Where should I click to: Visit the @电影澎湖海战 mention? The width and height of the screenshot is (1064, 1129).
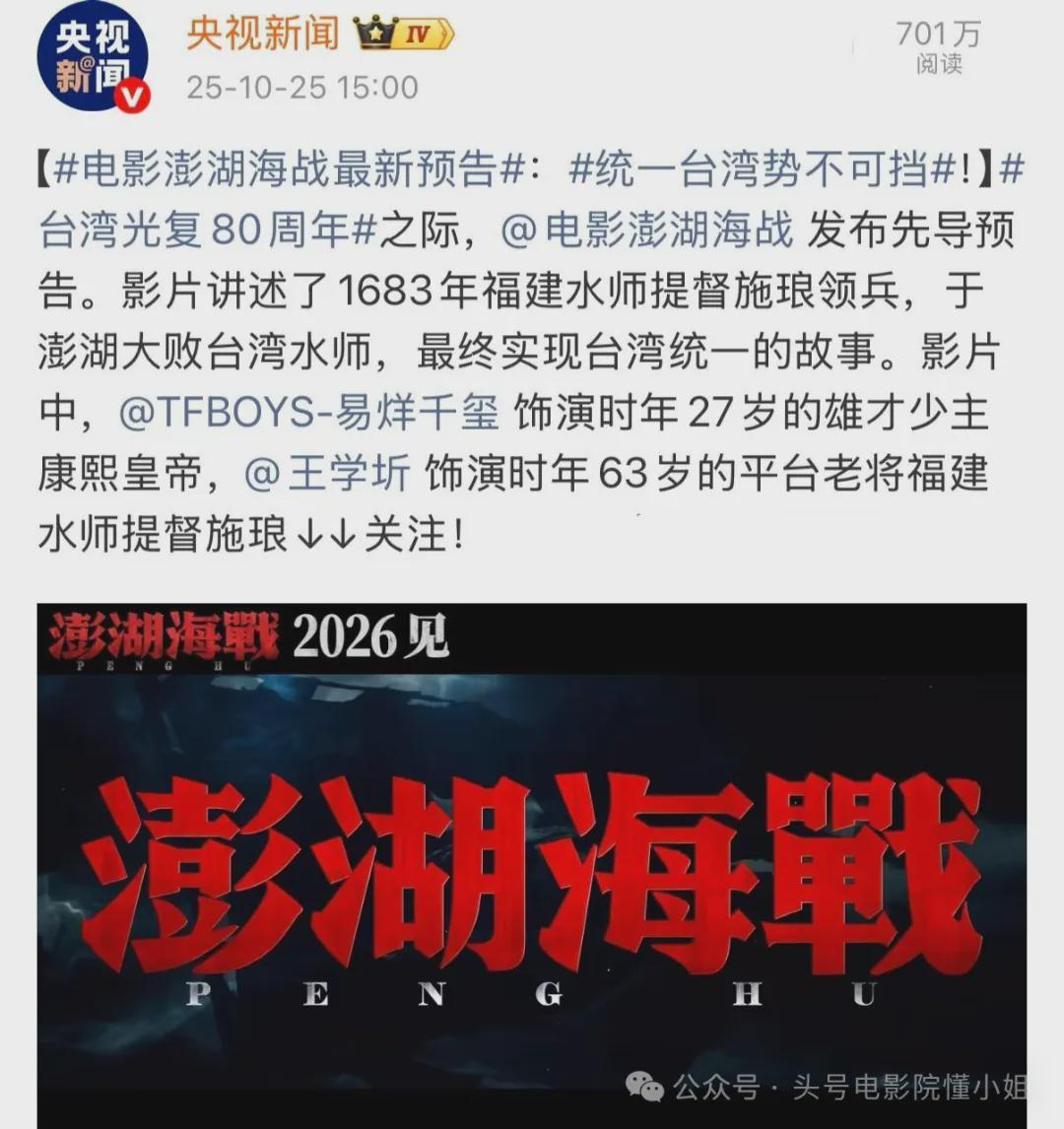pos(646,231)
